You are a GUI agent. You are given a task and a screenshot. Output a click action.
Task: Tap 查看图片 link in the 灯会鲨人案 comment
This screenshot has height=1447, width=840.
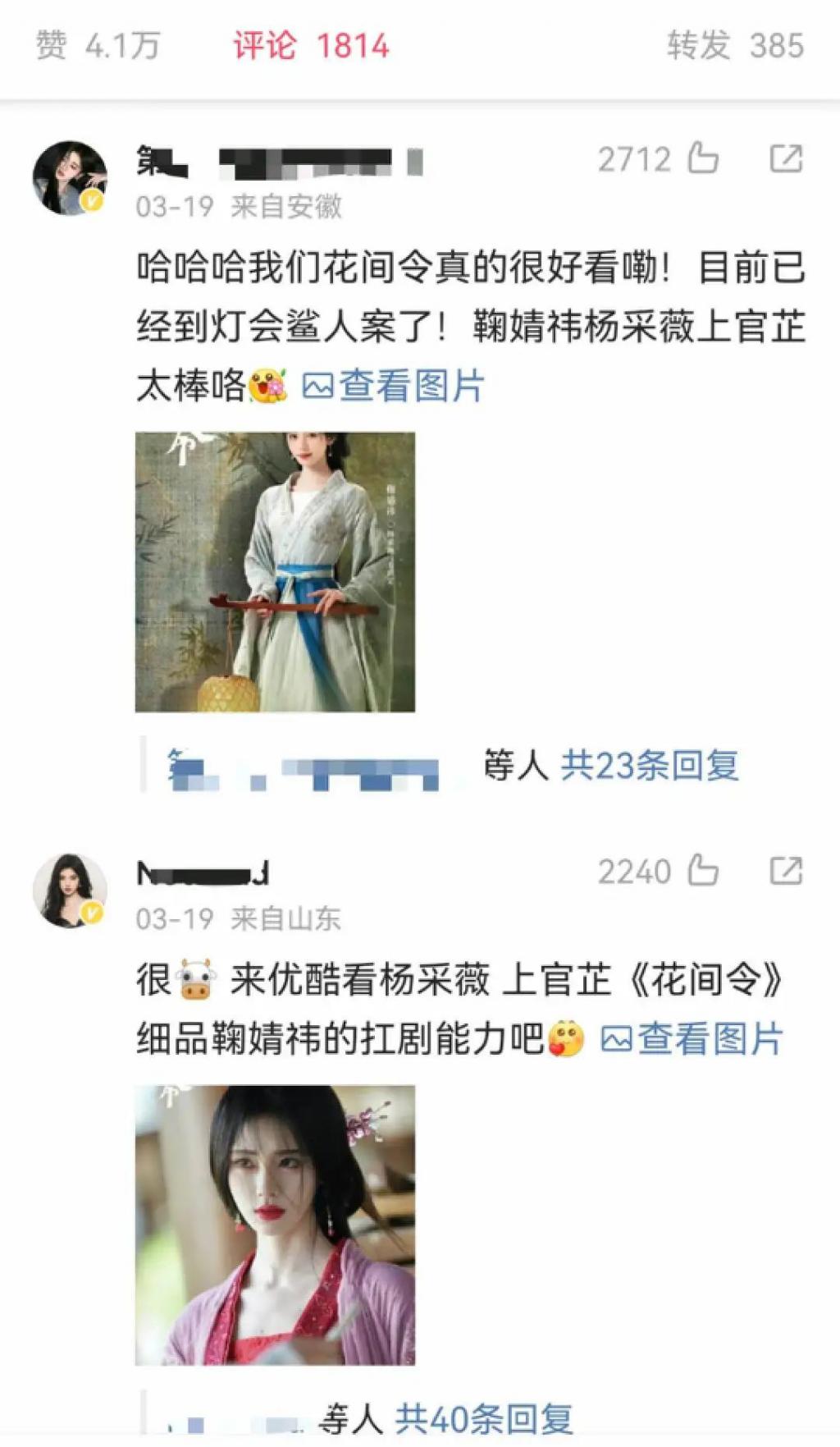394,386
